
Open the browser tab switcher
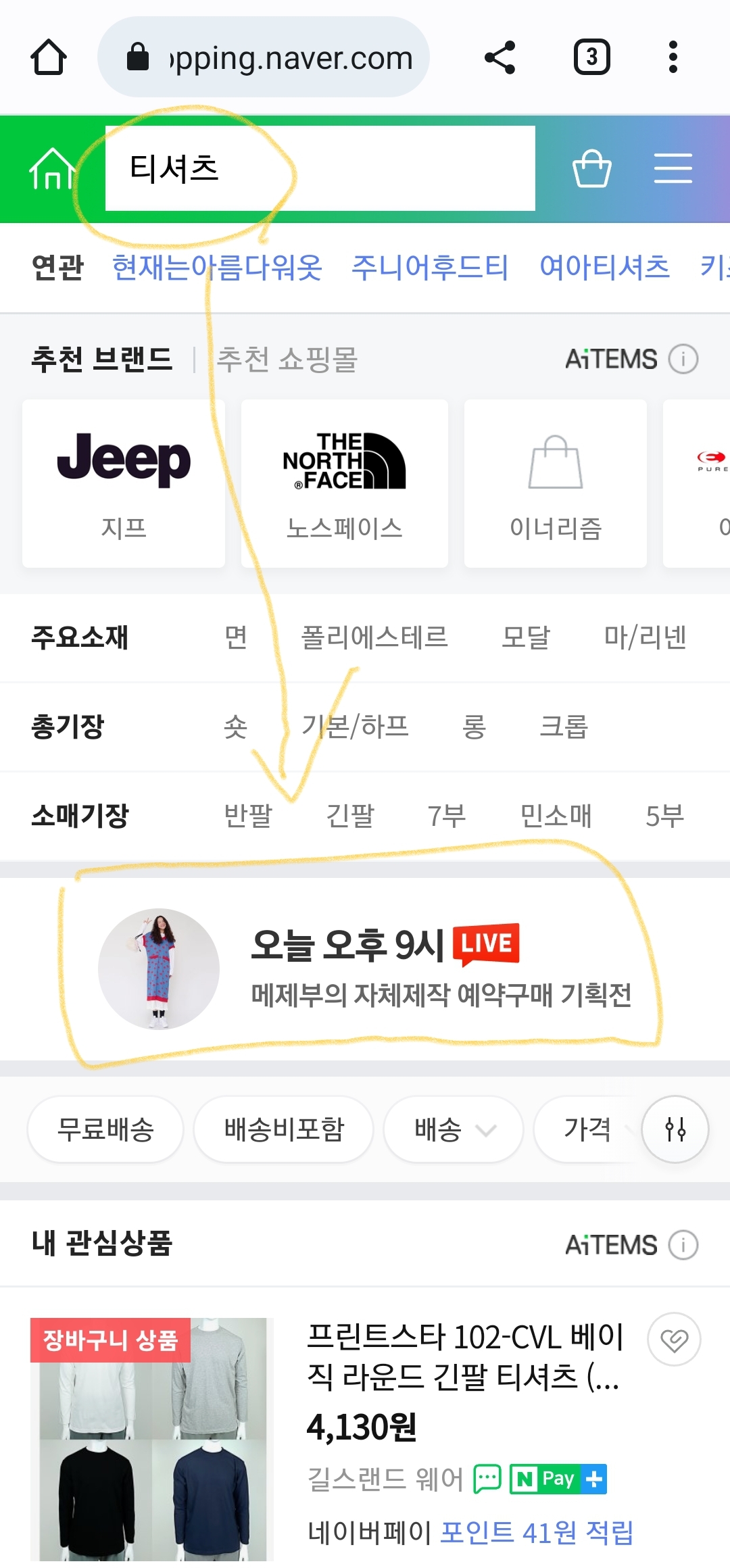(x=591, y=57)
